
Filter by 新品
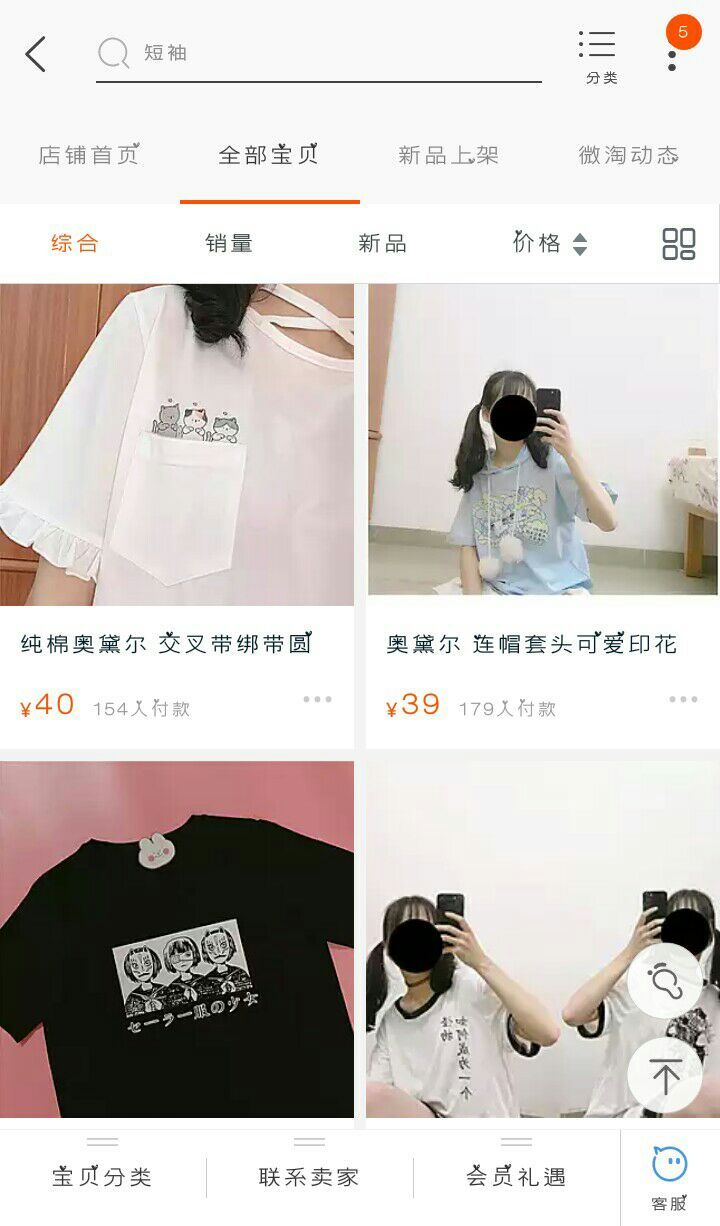(x=382, y=244)
